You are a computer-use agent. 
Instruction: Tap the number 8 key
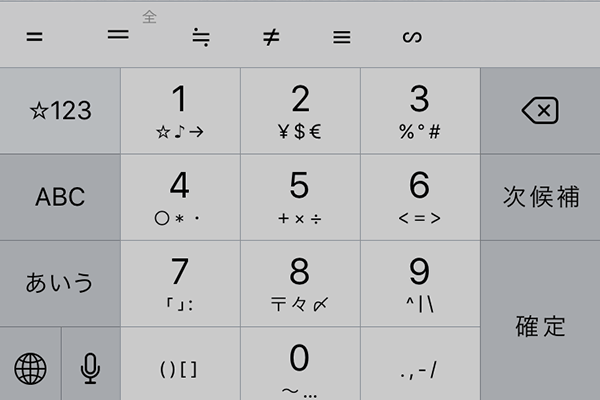coord(300,283)
